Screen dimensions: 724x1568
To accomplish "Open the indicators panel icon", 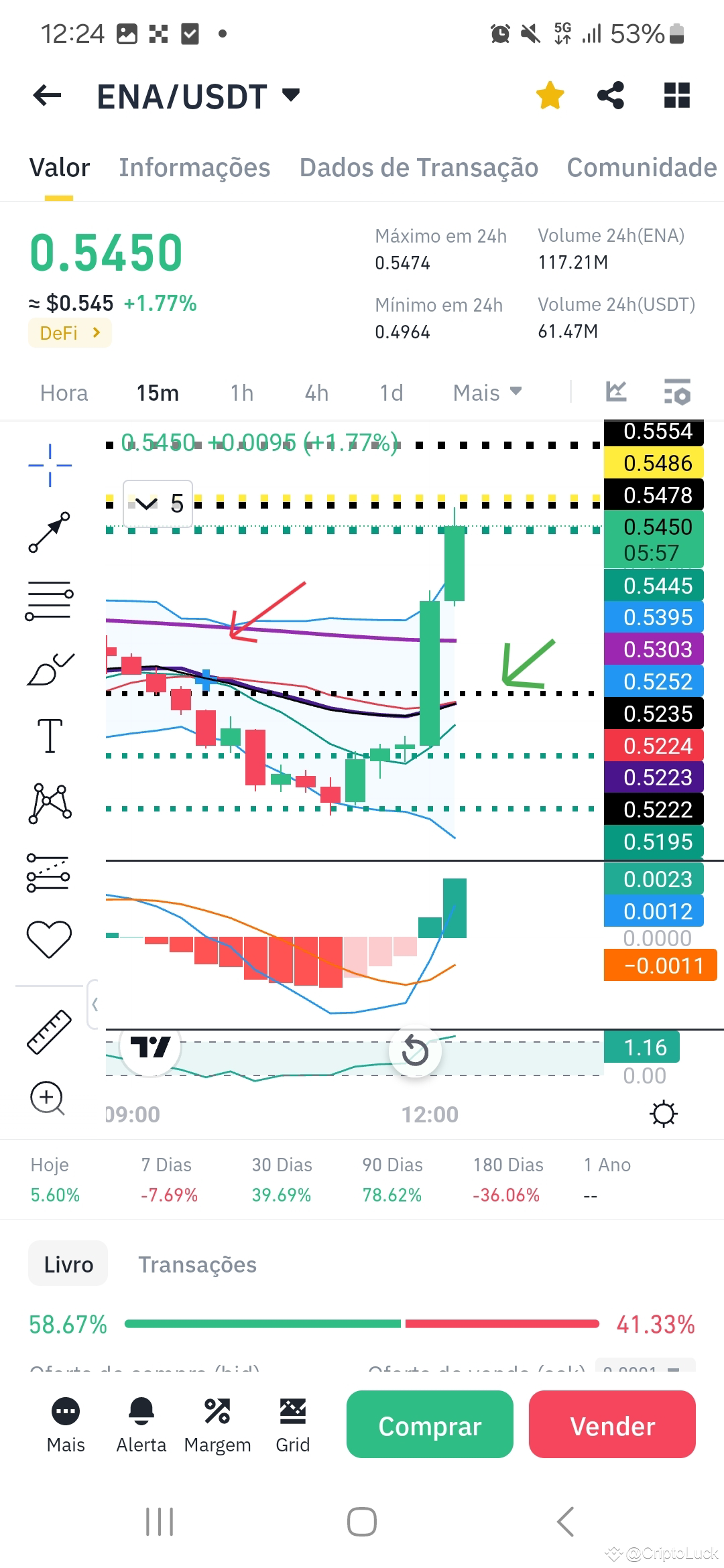I will 679,392.
